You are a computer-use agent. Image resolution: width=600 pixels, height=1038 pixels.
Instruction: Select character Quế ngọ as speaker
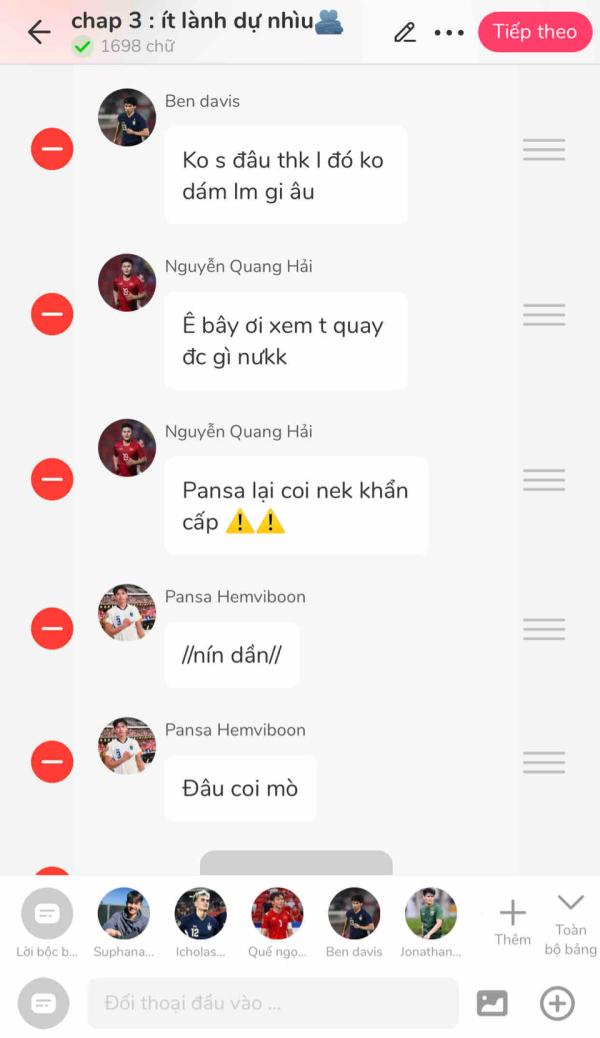click(277, 914)
